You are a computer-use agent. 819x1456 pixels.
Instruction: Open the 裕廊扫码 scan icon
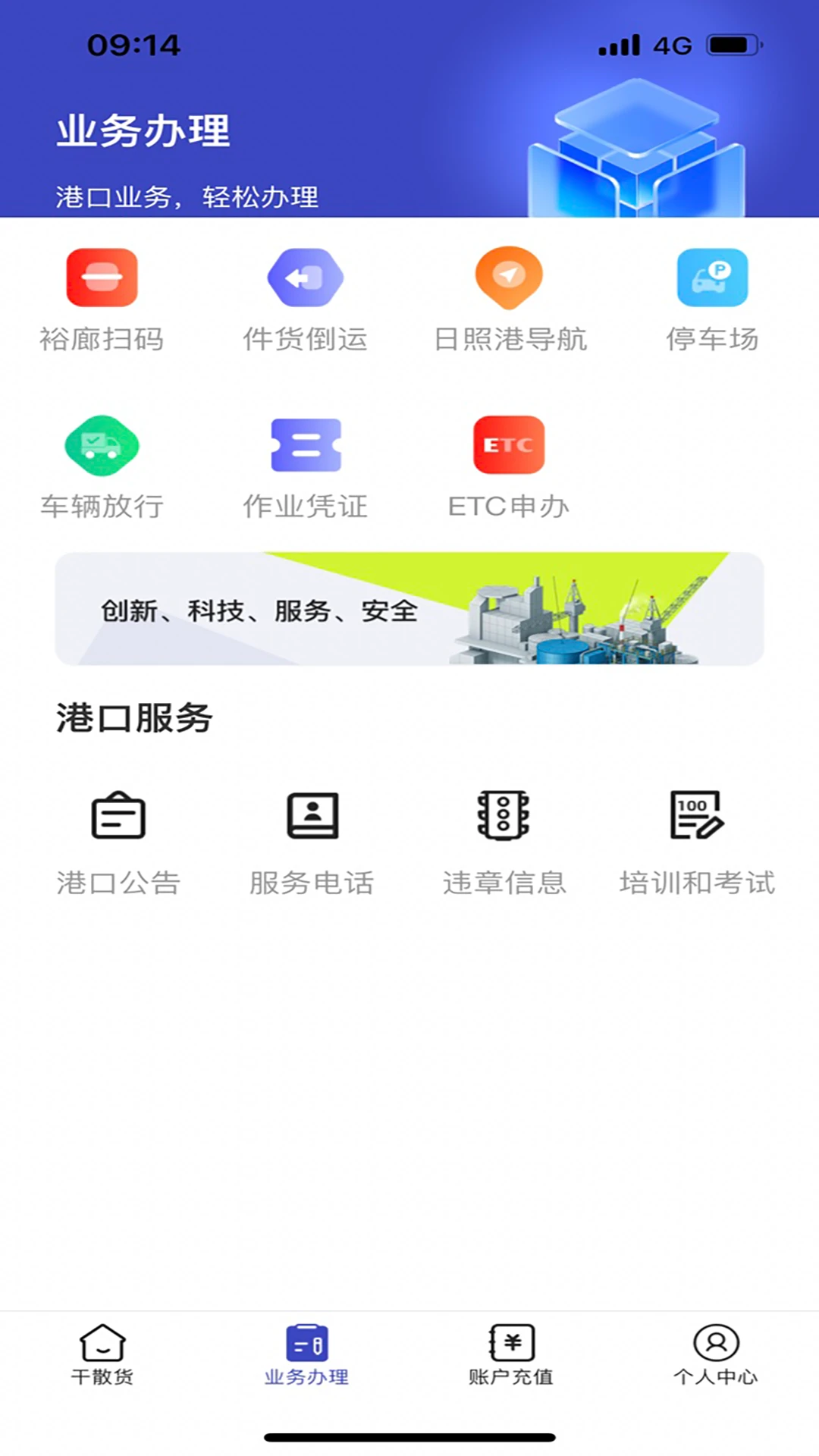click(101, 277)
